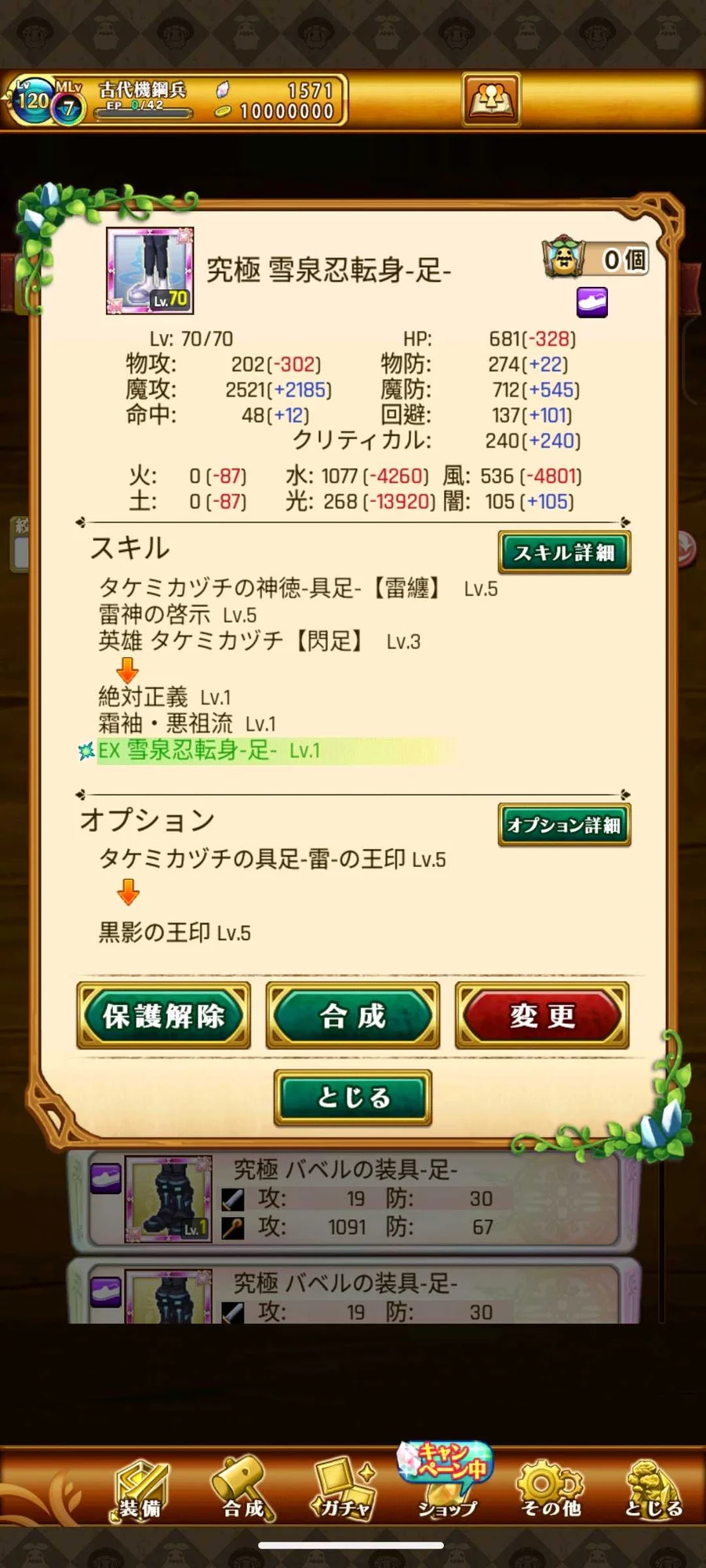Tap the 合成 synthesis button in dialog
The height and width of the screenshot is (1568, 706).
point(353,1016)
